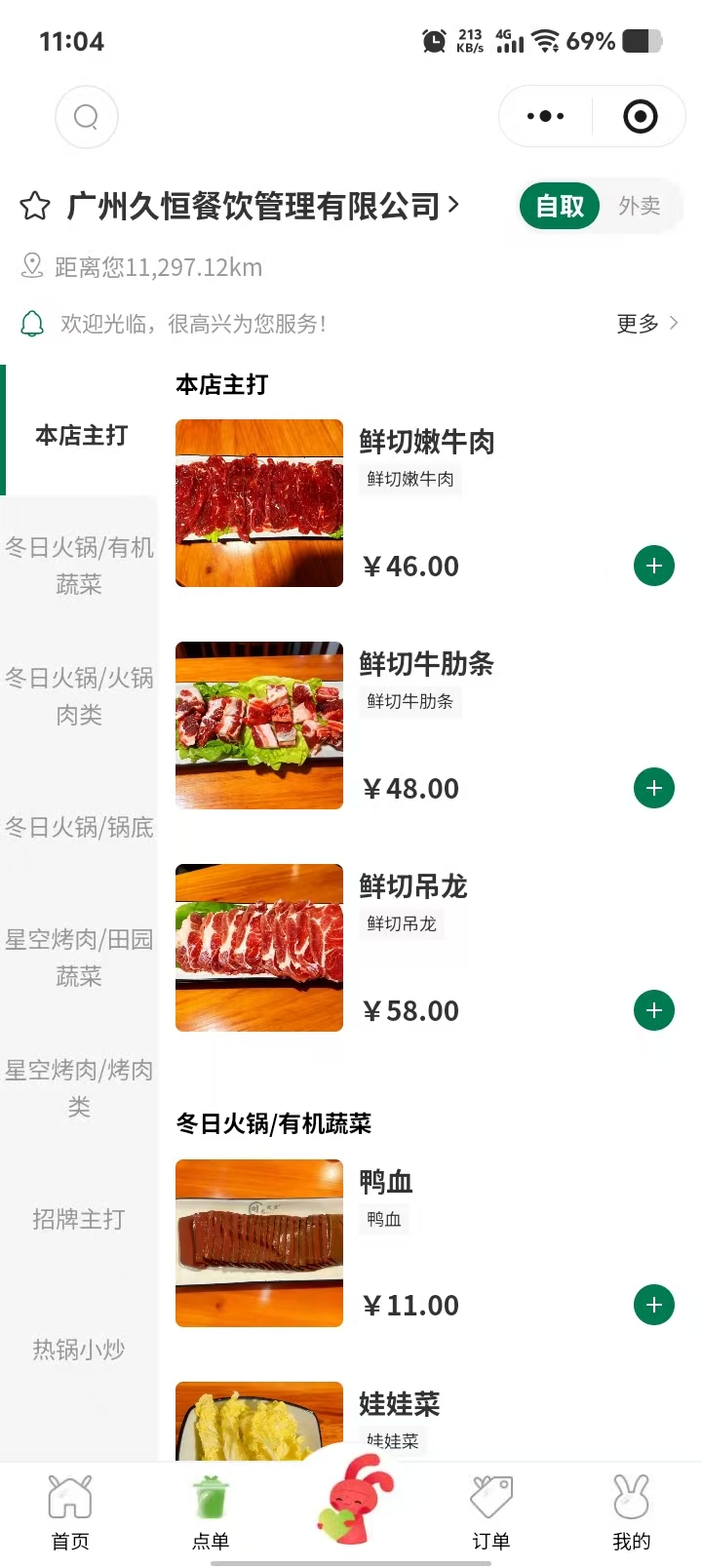Viewport: 702px width, 1568px height.
Task: Select the 星空烤肉/田园蔬菜 category
Action: 79,958
